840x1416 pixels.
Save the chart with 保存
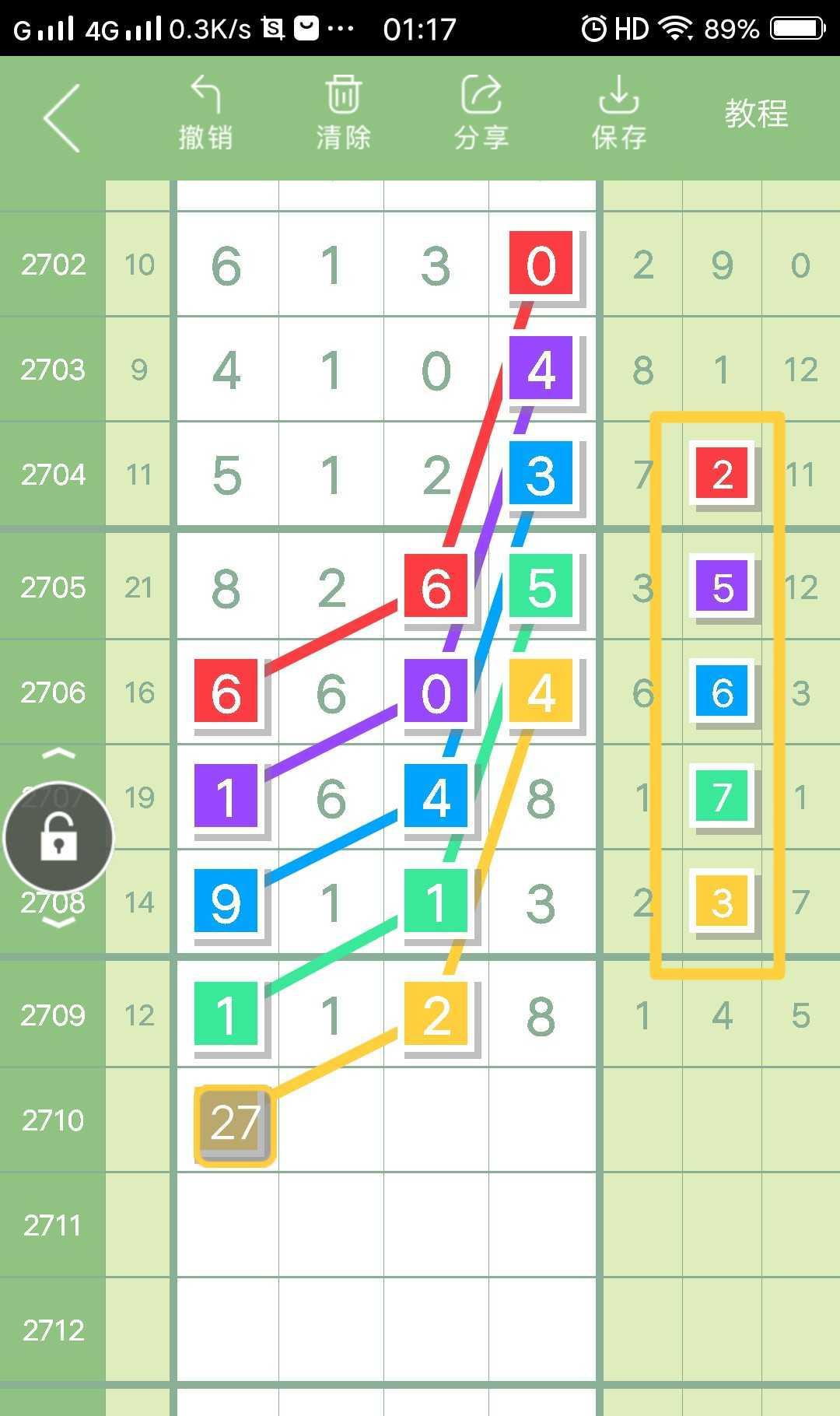[x=619, y=114]
